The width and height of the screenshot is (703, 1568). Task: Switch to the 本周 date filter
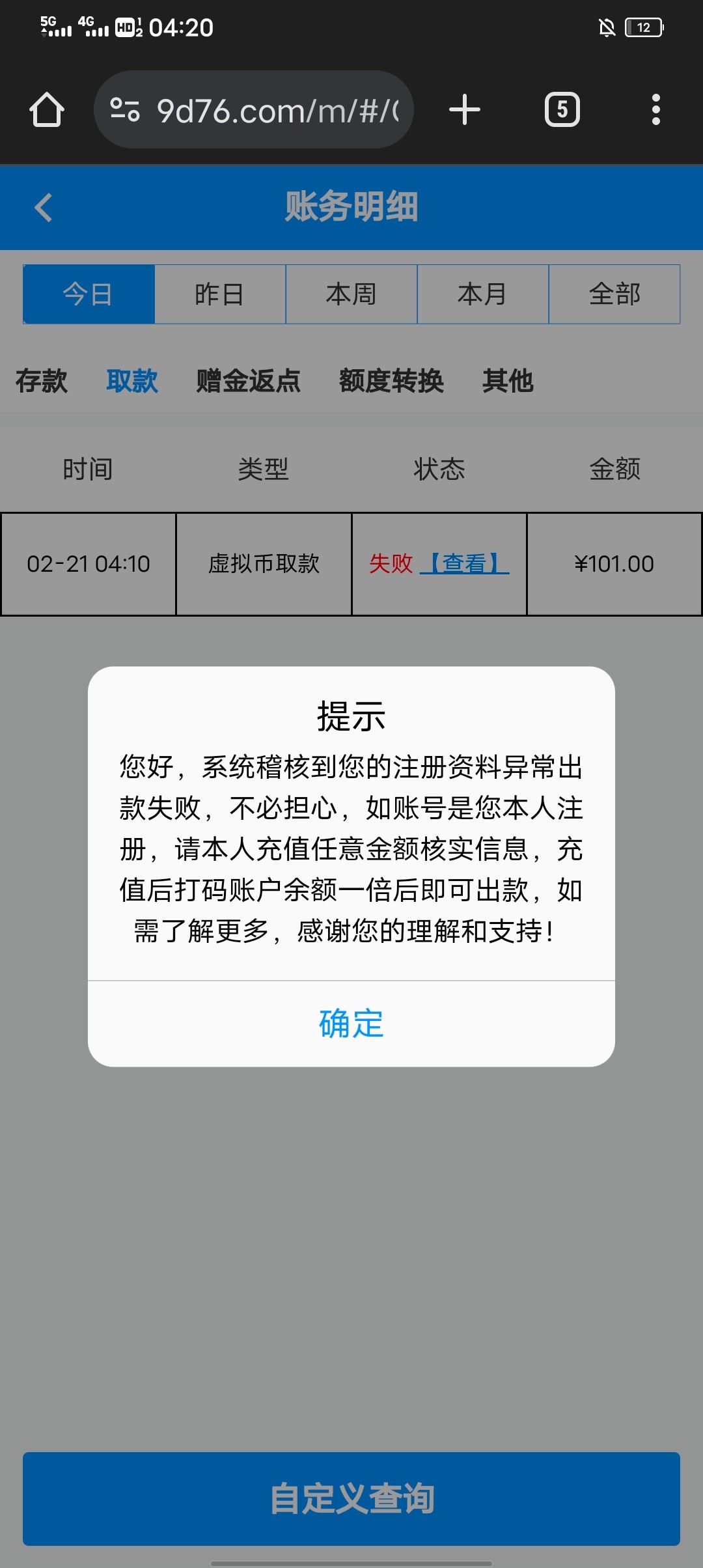click(351, 294)
